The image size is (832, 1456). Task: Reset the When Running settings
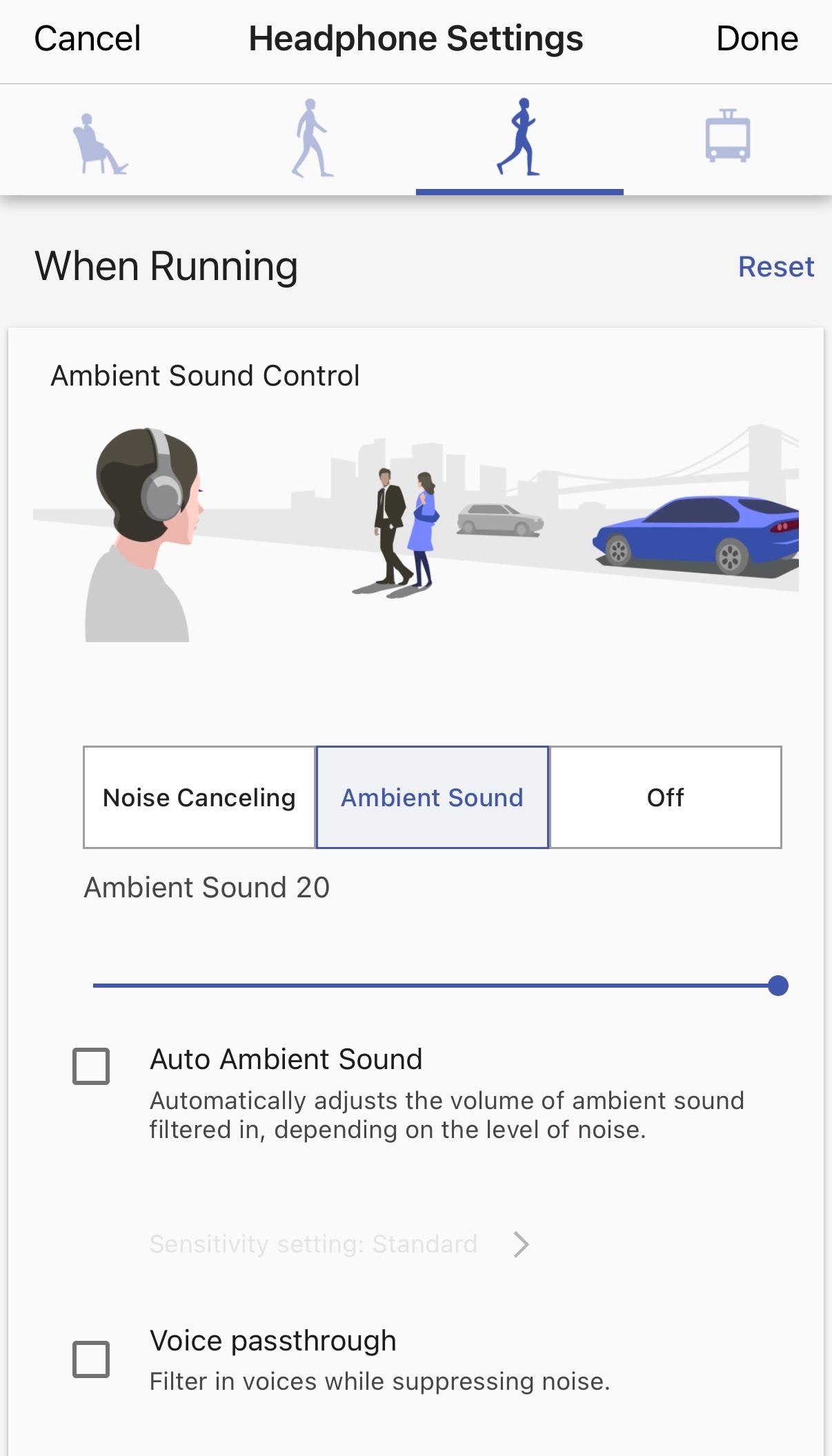[x=775, y=267]
